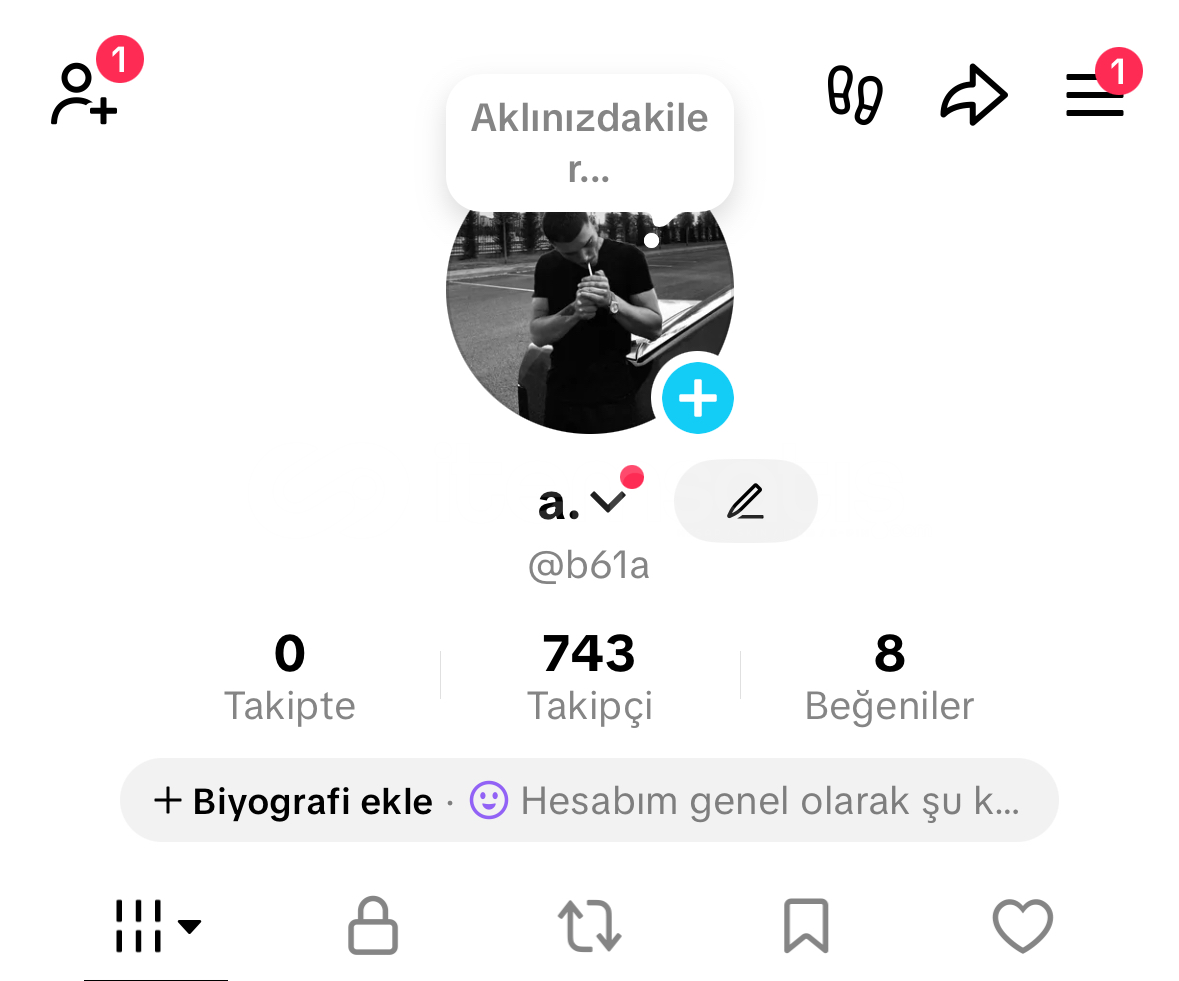Tap Biyografi ekle to add a bio
The image size is (1179, 981).
click(293, 801)
